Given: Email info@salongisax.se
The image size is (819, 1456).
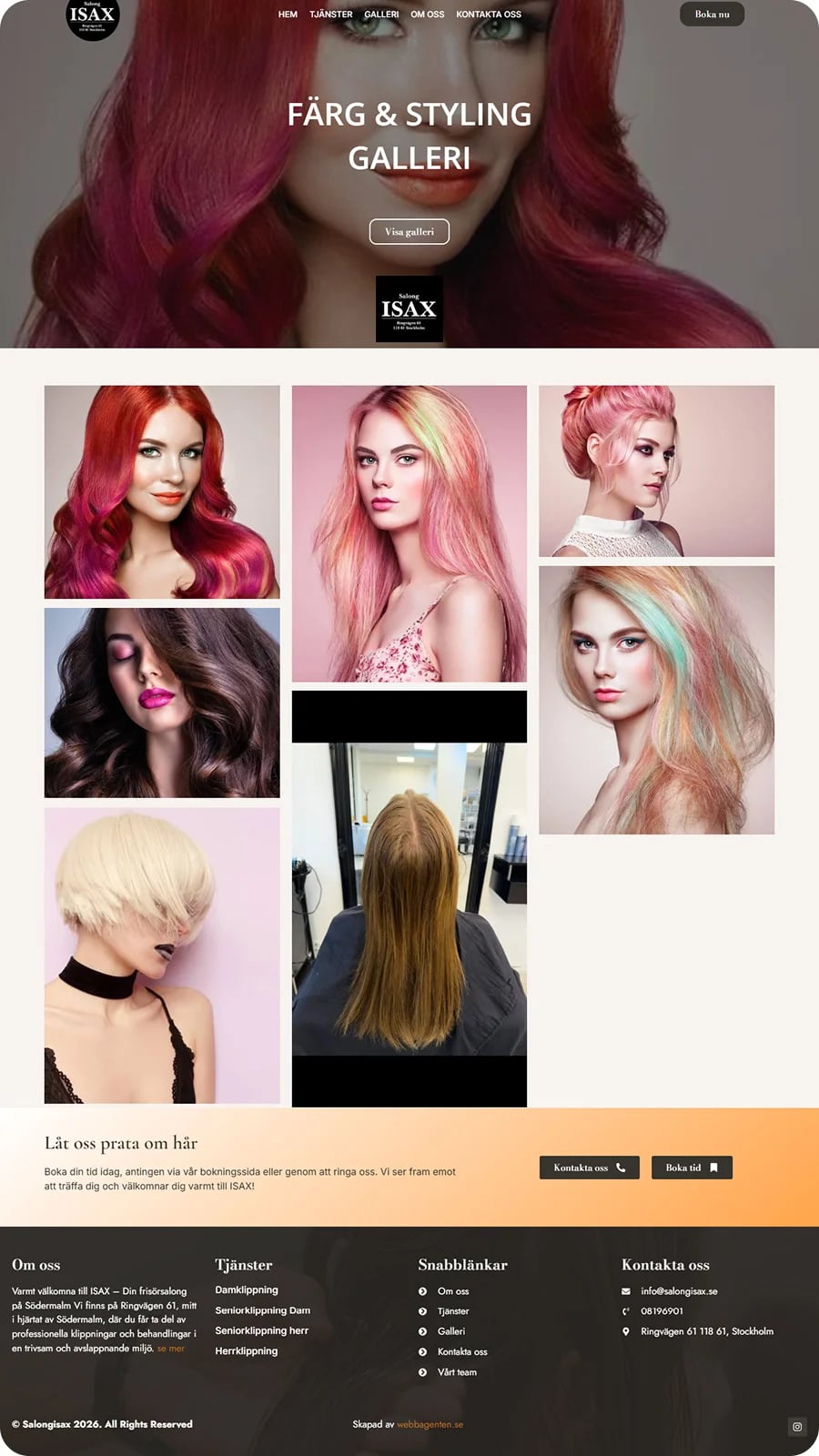Looking at the screenshot, I should pyautogui.click(x=679, y=1291).
